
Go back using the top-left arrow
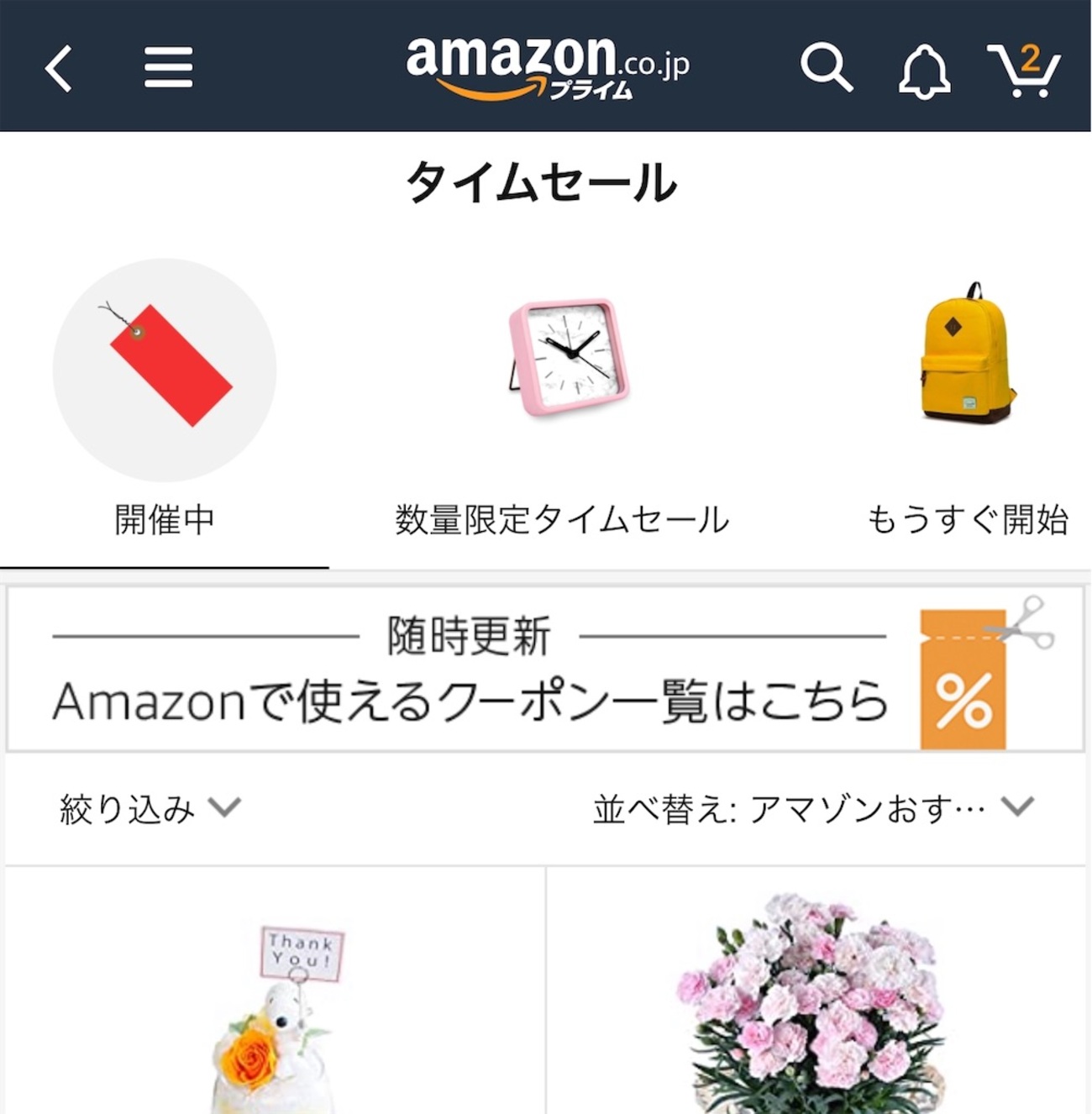59,68
